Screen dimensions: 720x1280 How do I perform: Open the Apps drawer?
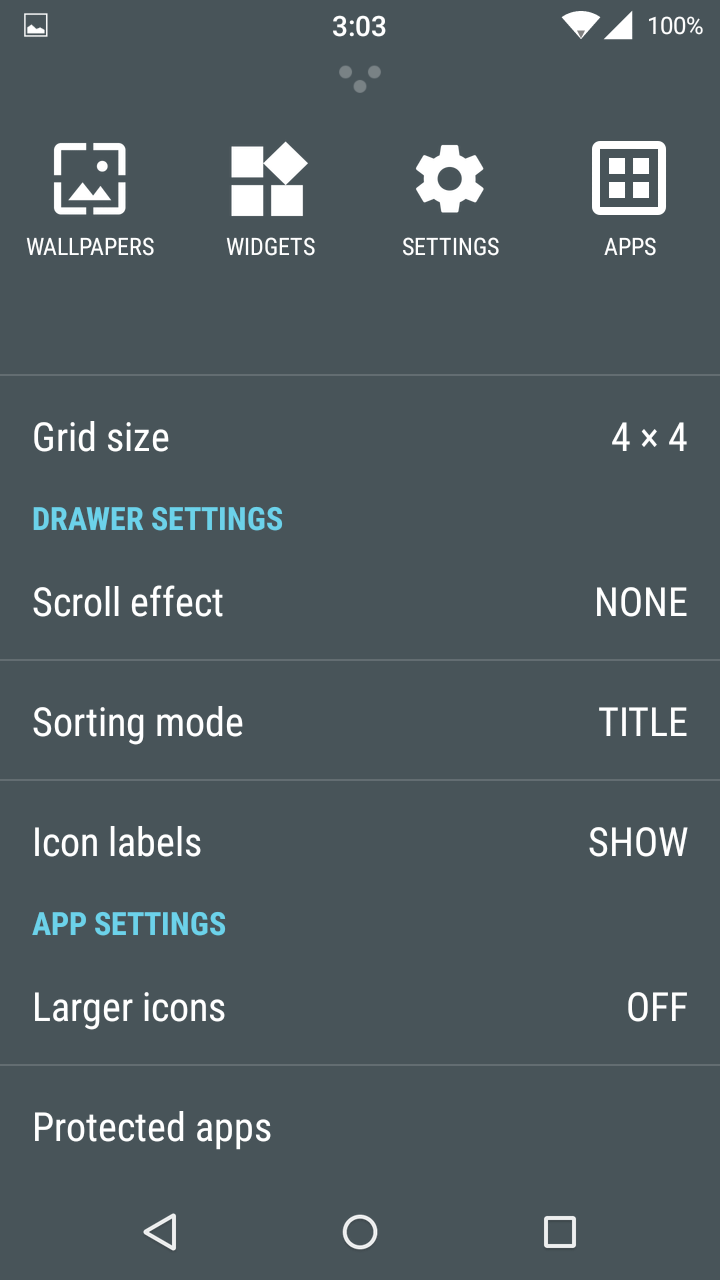click(x=629, y=200)
